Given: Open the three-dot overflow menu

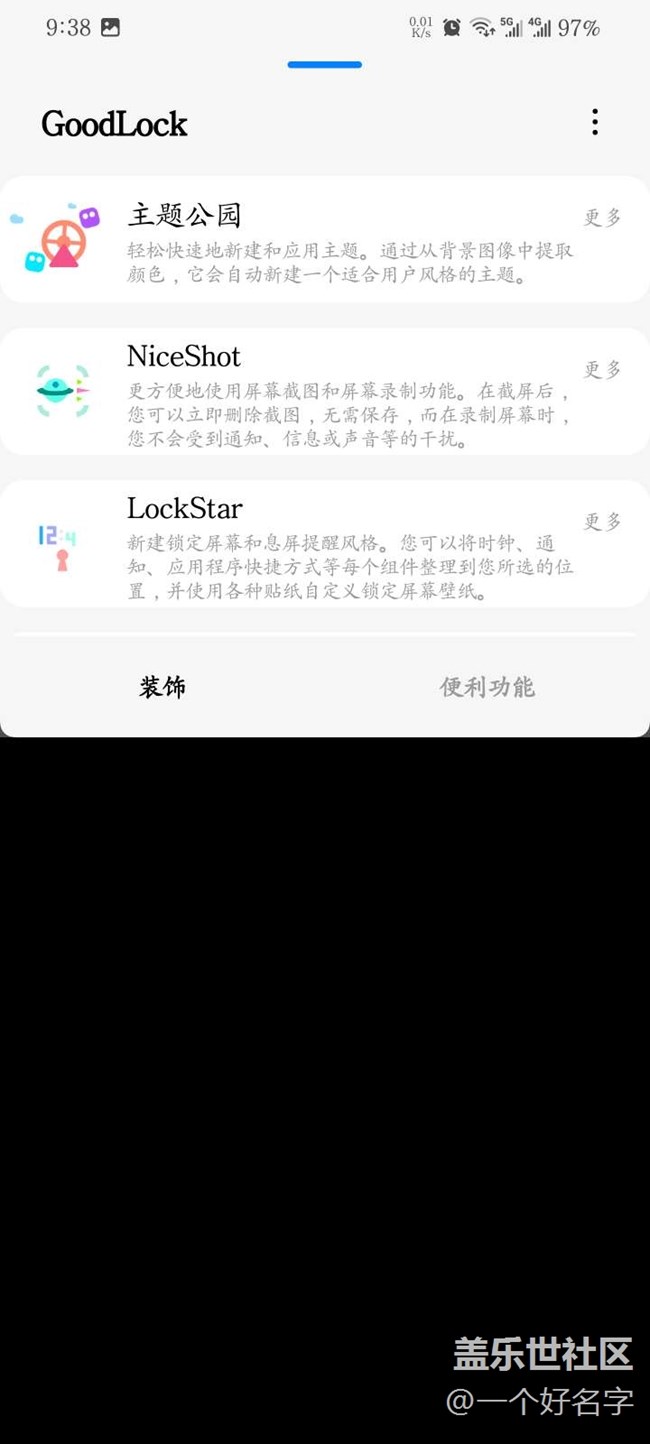Looking at the screenshot, I should coord(595,122).
